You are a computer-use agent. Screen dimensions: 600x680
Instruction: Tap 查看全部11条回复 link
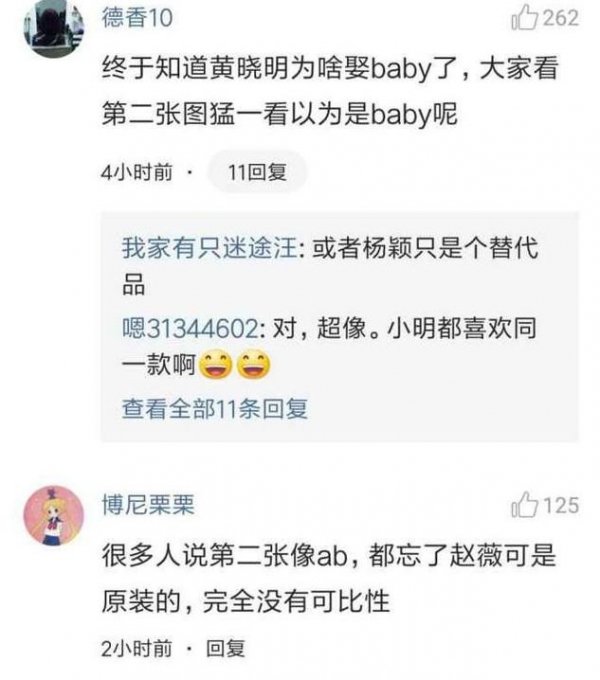pos(214,408)
